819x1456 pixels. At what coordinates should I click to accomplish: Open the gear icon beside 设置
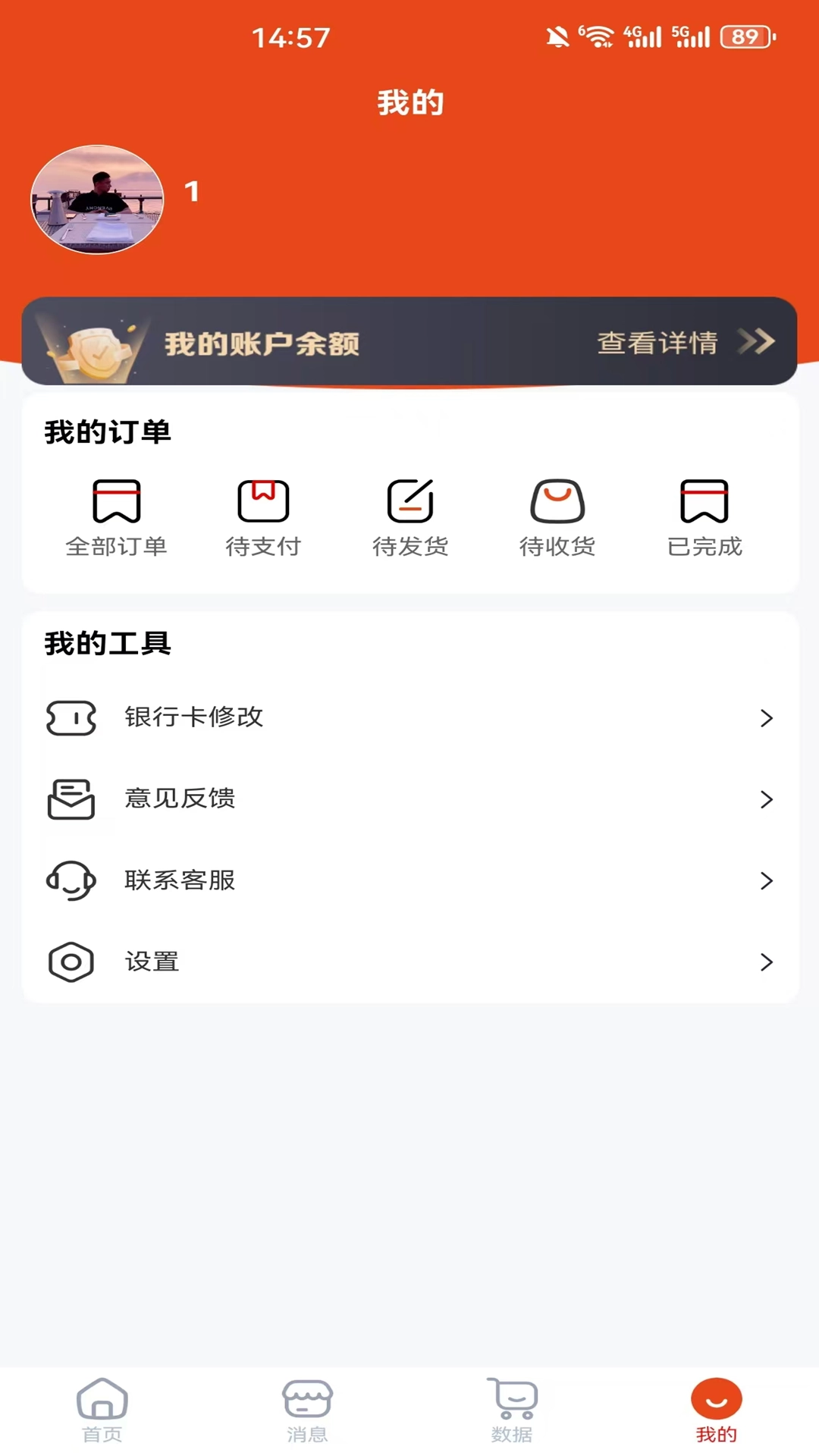point(71,962)
